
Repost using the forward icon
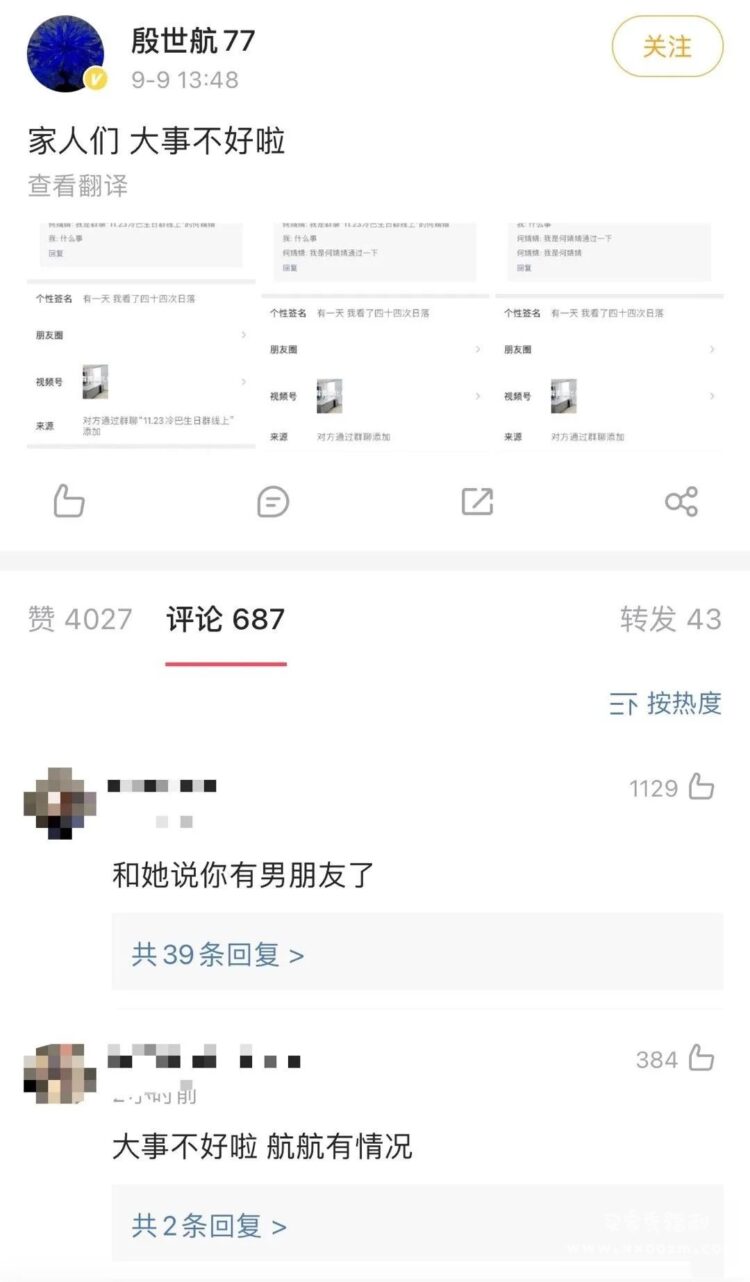click(477, 501)
